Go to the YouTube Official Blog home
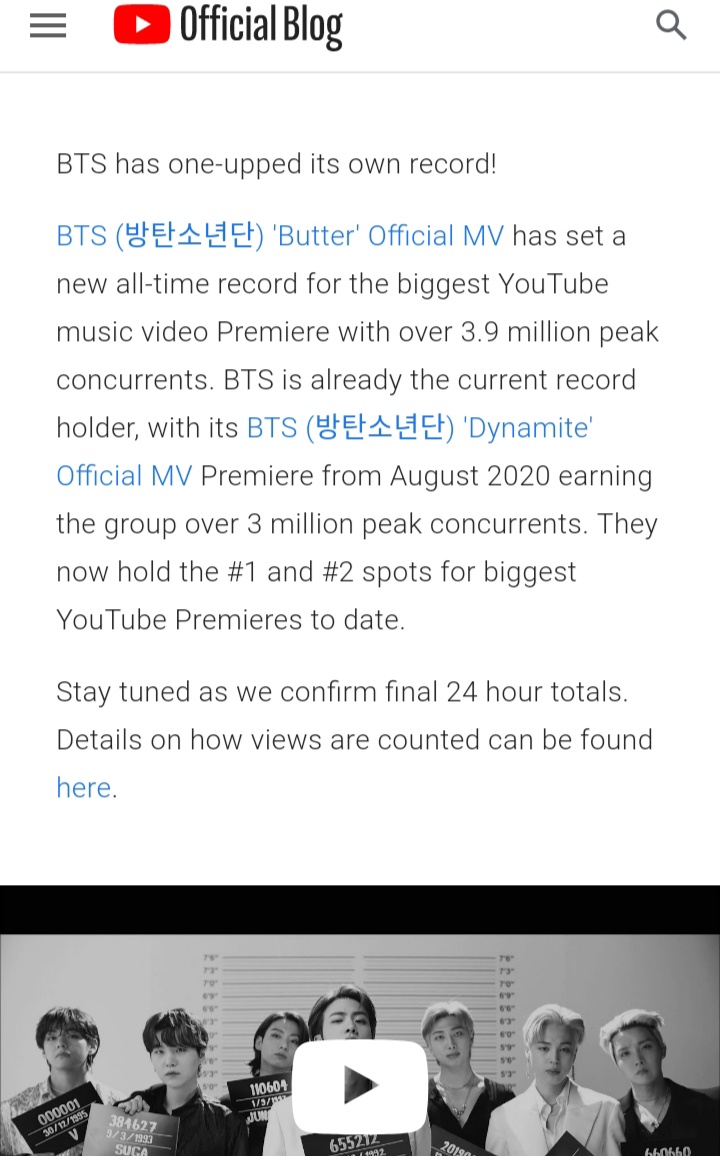The height and width of the screenshot is (1156, 720). point(228,27)
